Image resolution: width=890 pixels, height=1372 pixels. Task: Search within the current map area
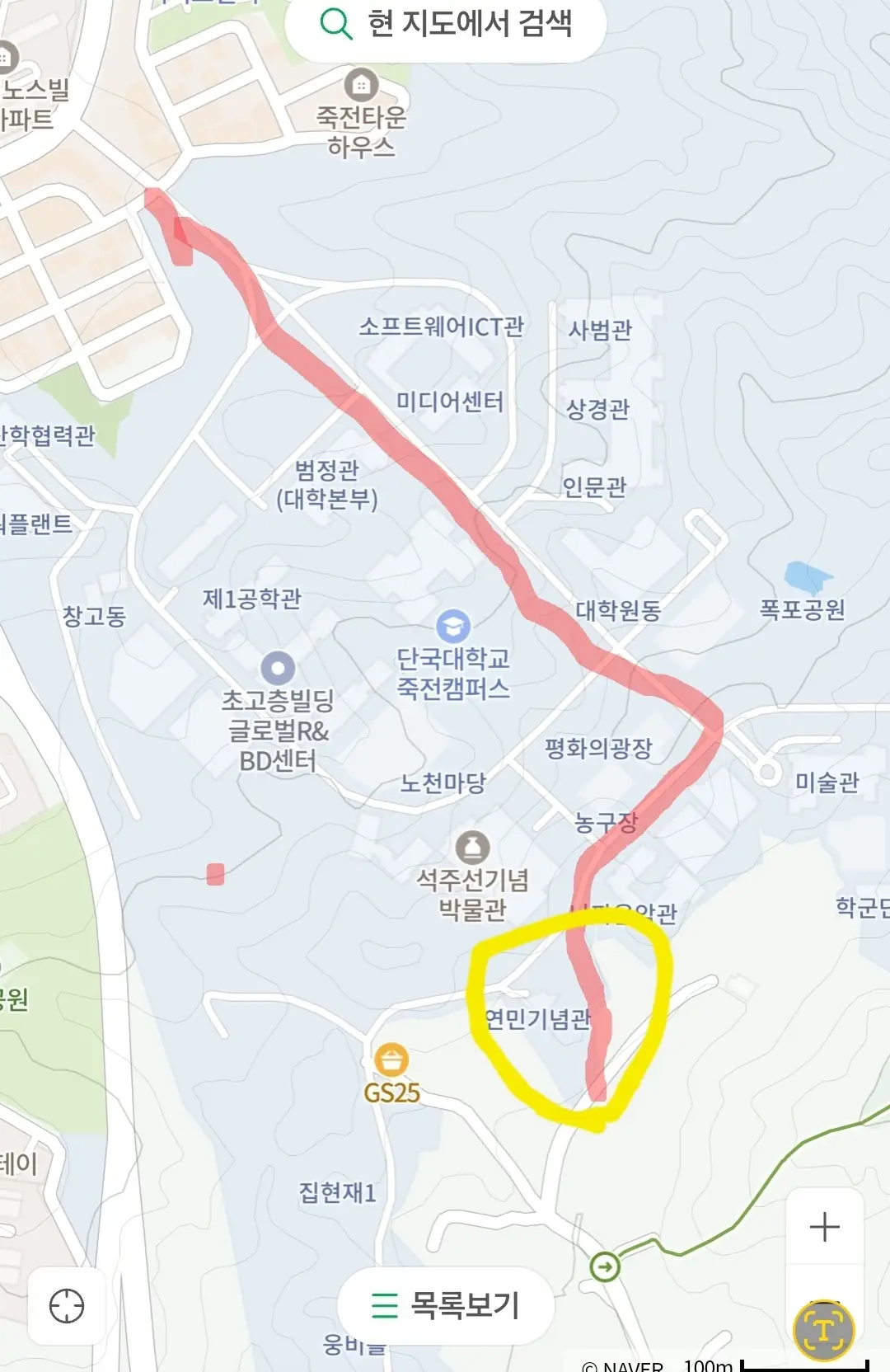pyautogui.click(x=446, y=25)
